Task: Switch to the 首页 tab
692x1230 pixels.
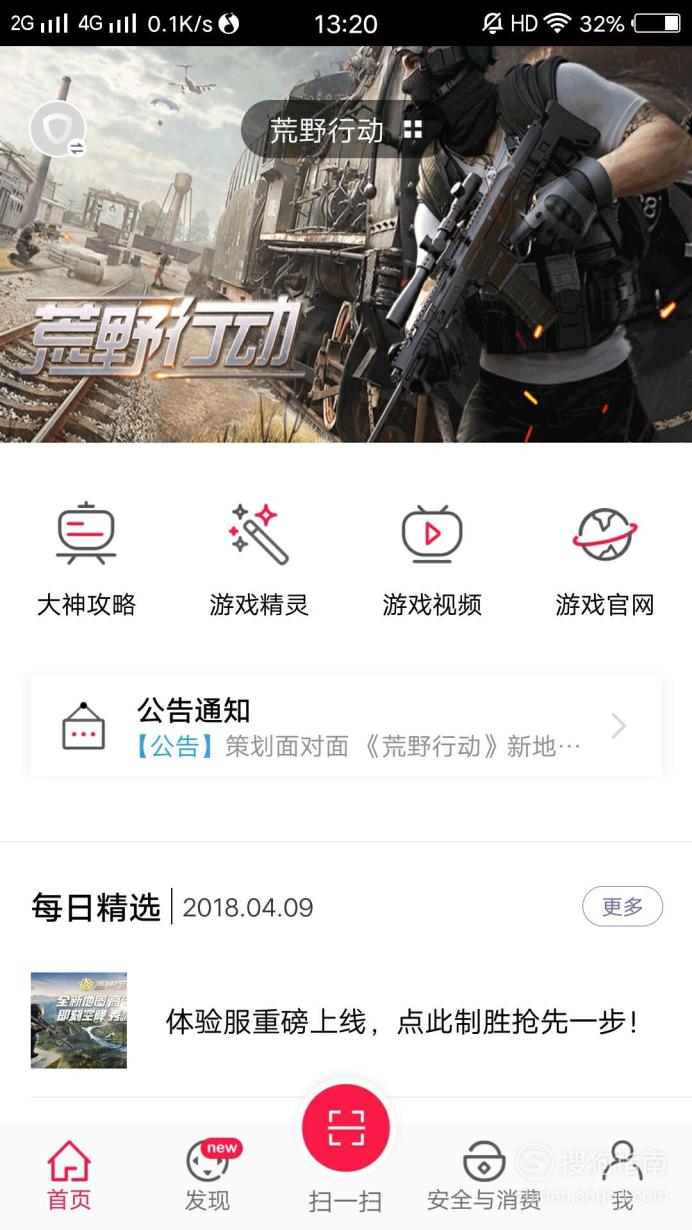Action: 69,1176
